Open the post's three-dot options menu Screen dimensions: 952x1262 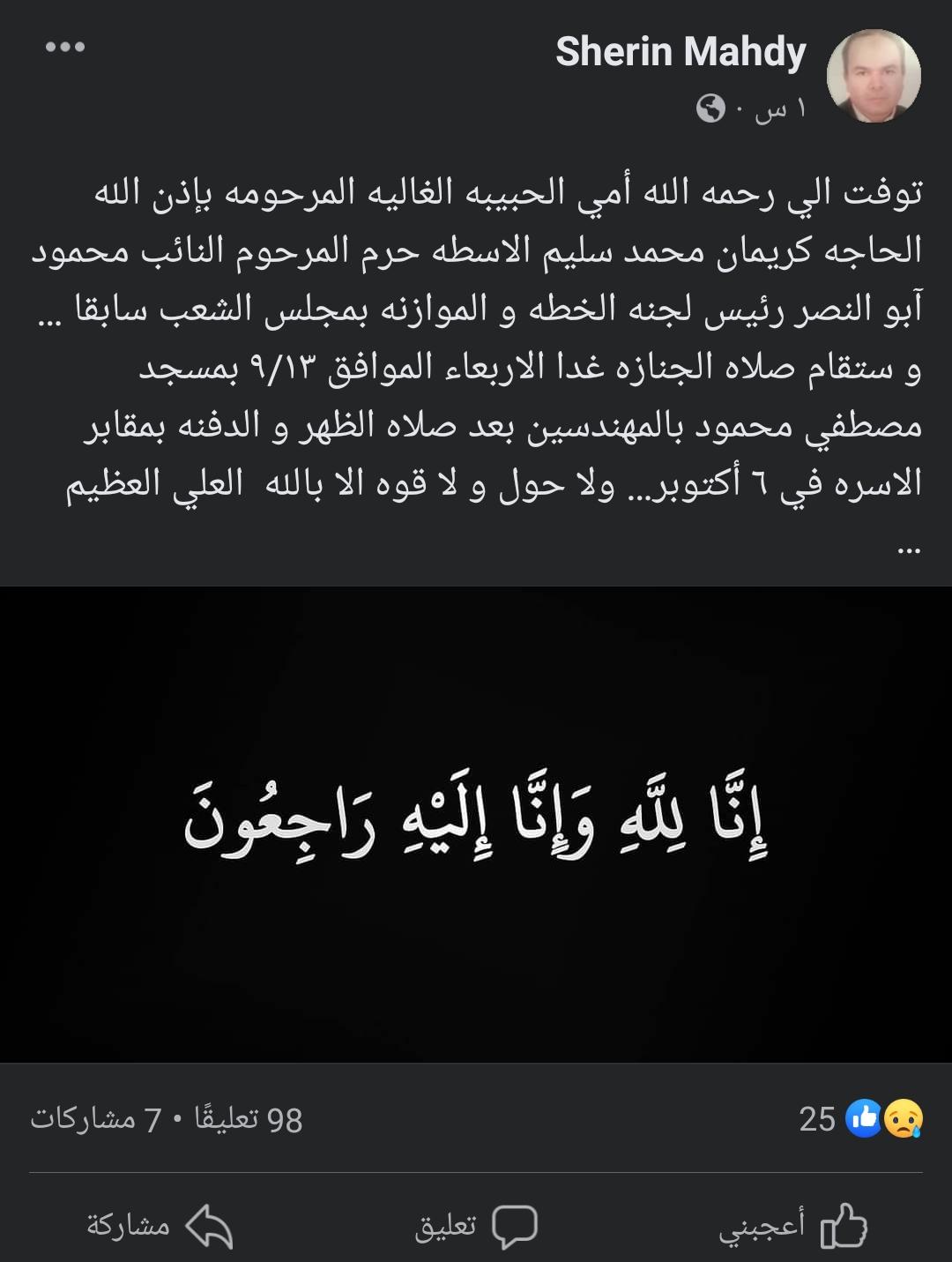click(x=65, y=47)
